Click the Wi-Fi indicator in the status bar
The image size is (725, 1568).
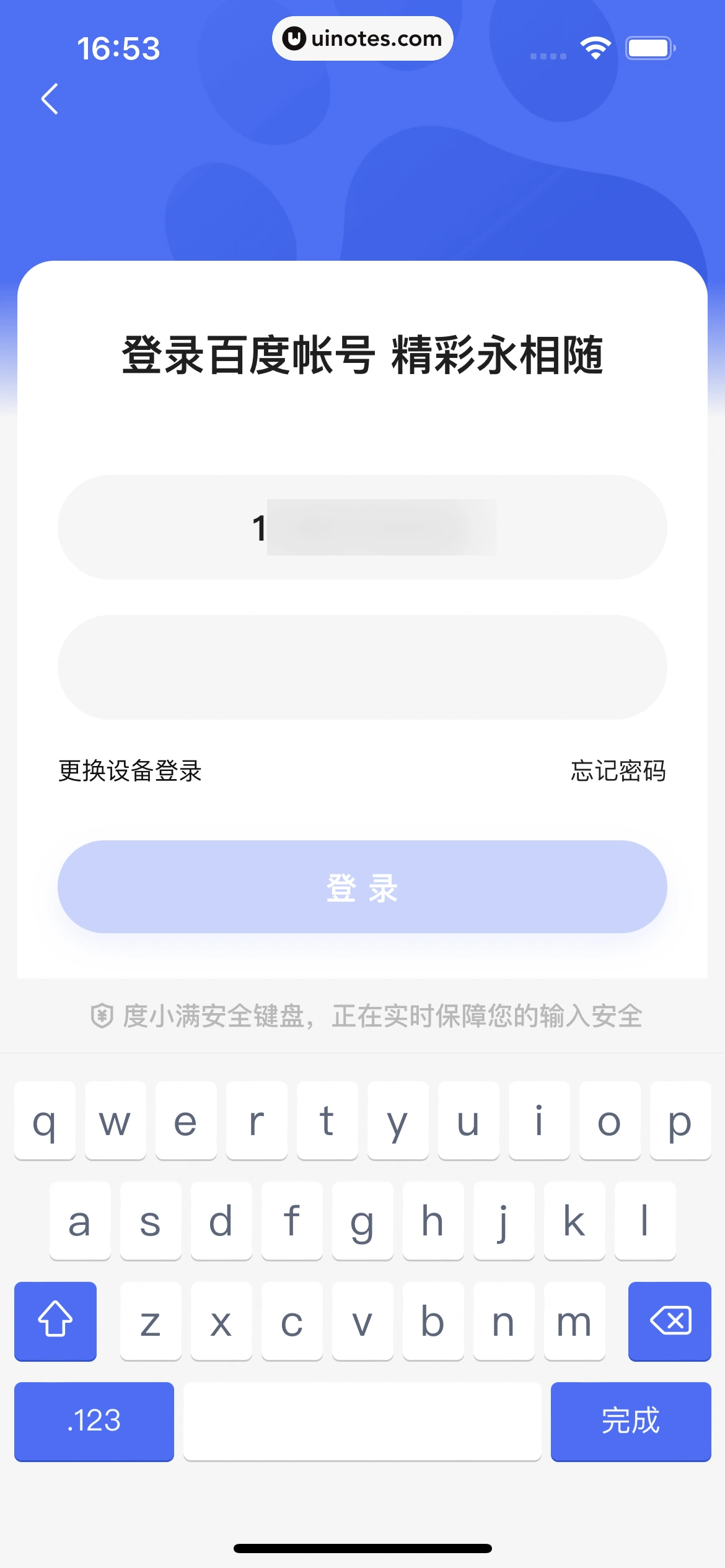[x=595, y=46]
